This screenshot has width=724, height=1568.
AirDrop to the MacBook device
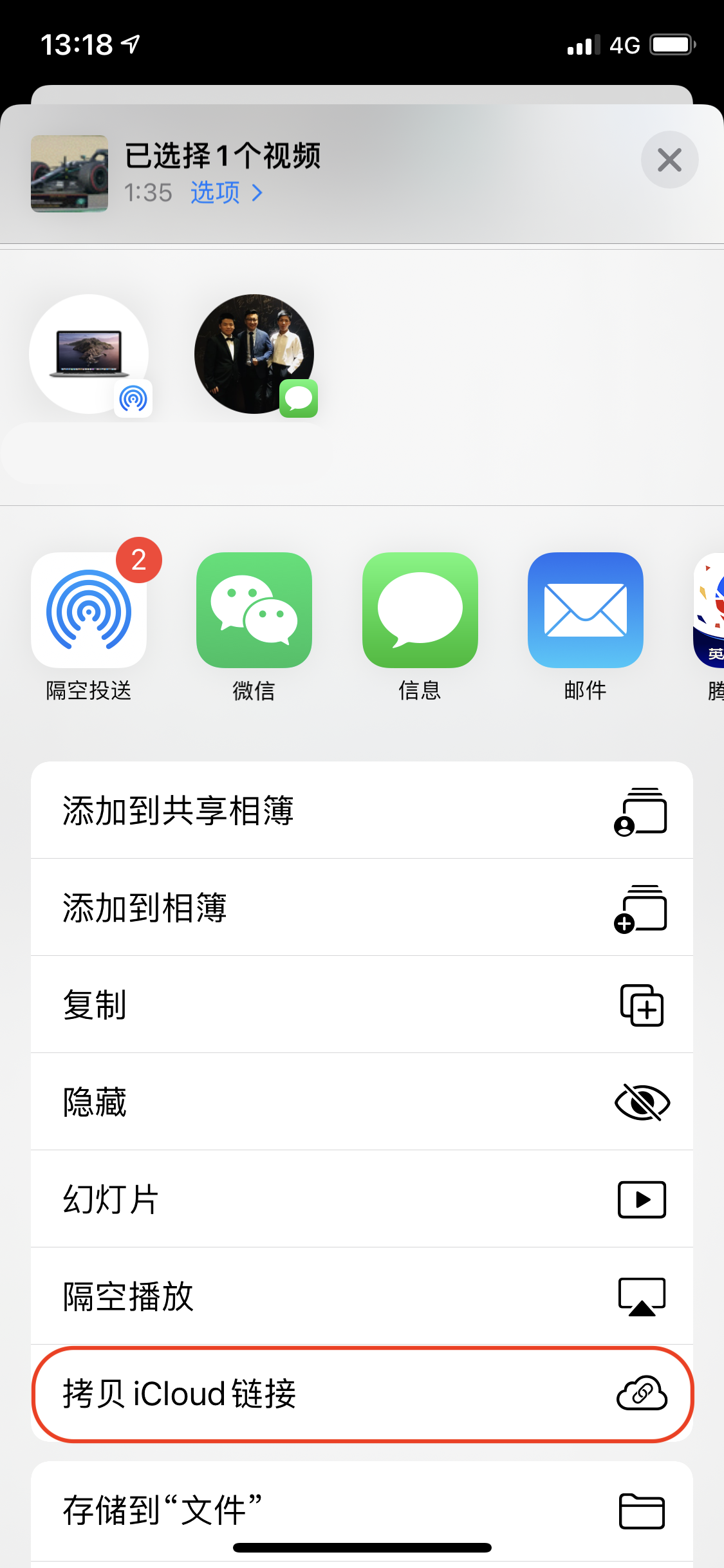tap(89, 354)
